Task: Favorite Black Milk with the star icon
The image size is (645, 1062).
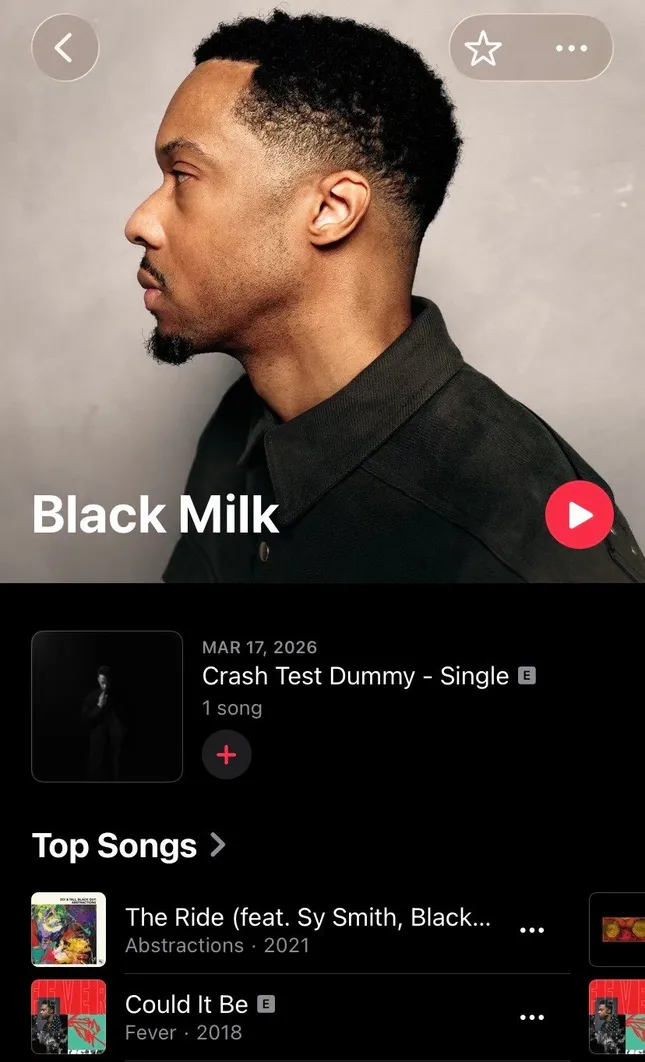Action: (483, 49)
